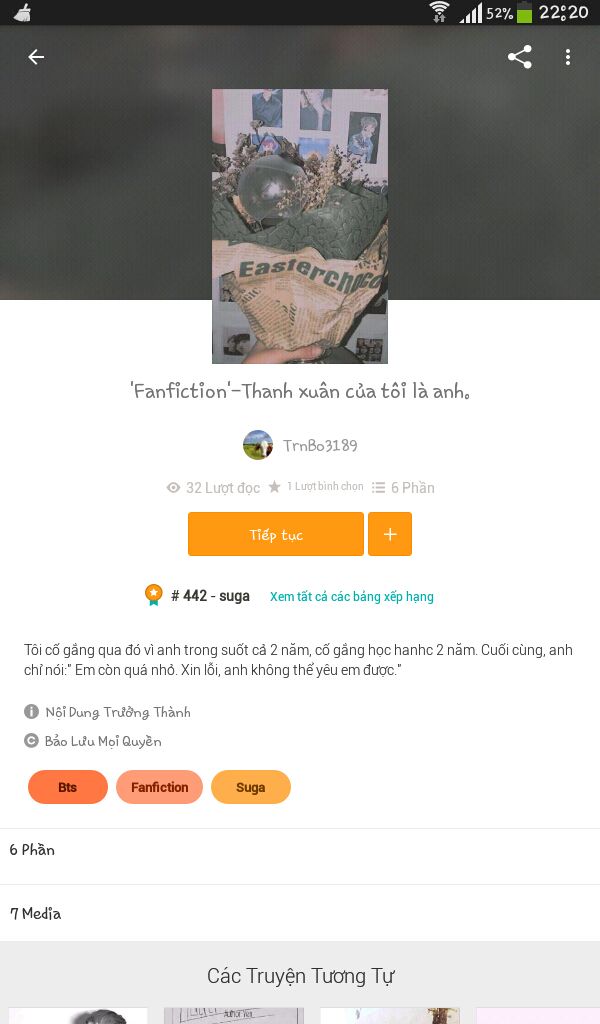Open the three-dot overflow menu
This screenshot has width=600, height=1024.
pyautogui.click(x=568, y=57)
